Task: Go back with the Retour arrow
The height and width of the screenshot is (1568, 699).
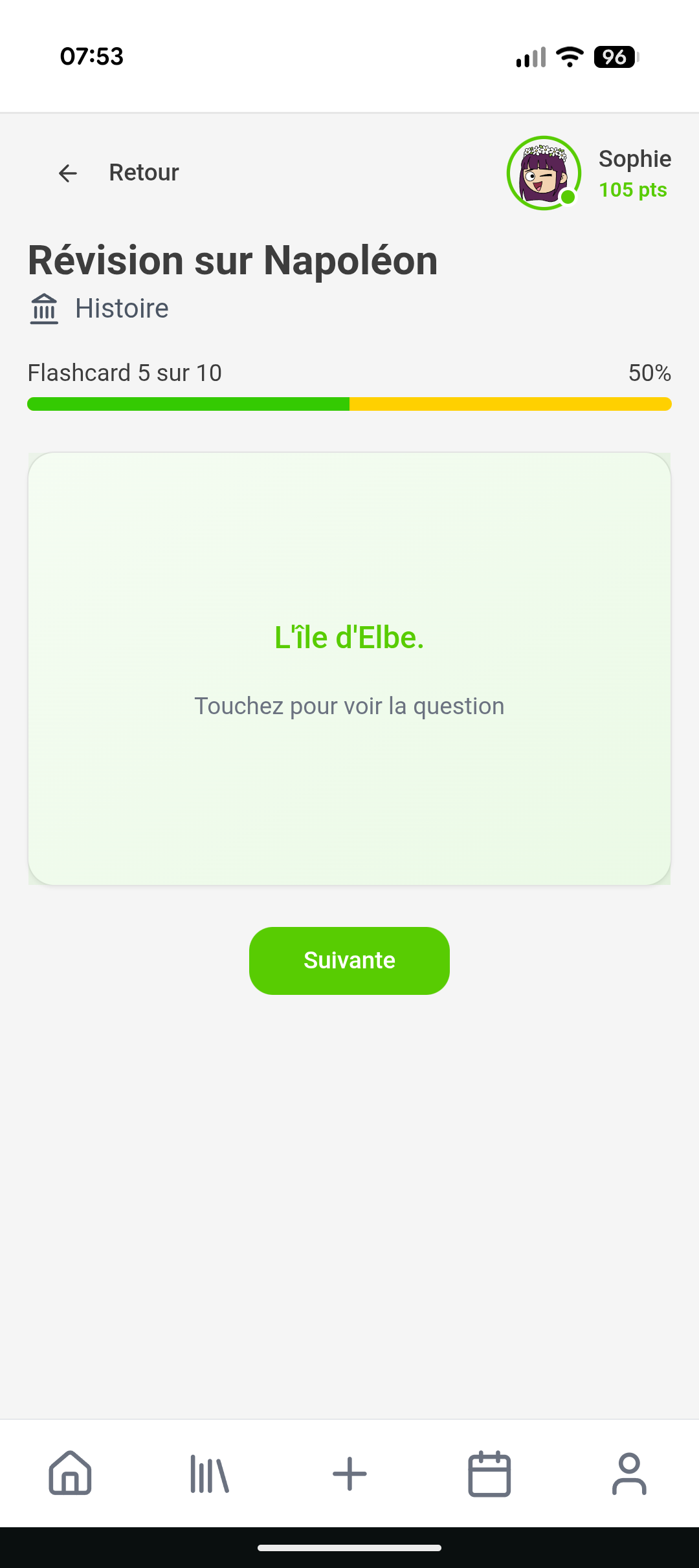Action: [x=68, y=173]
